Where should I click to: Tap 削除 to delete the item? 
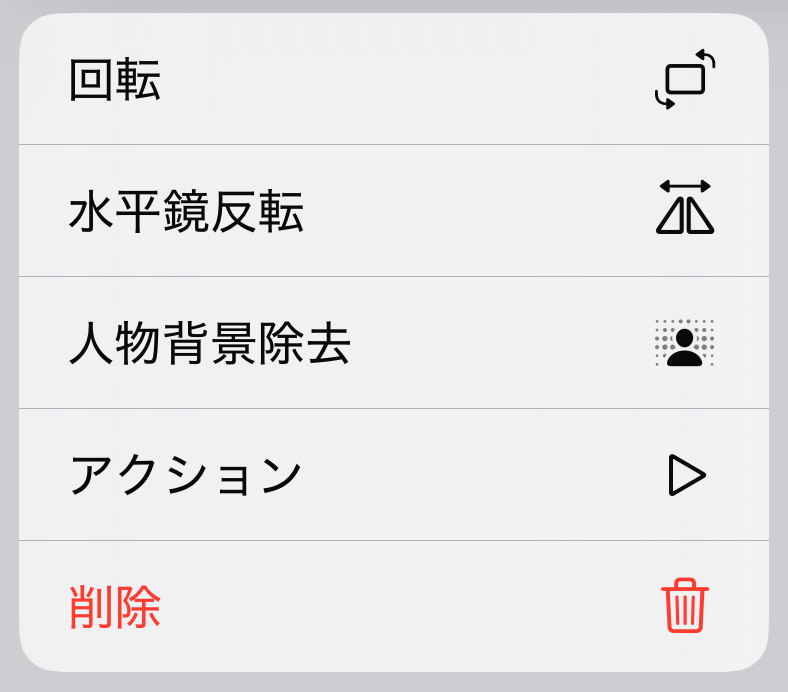click(393, 606)
